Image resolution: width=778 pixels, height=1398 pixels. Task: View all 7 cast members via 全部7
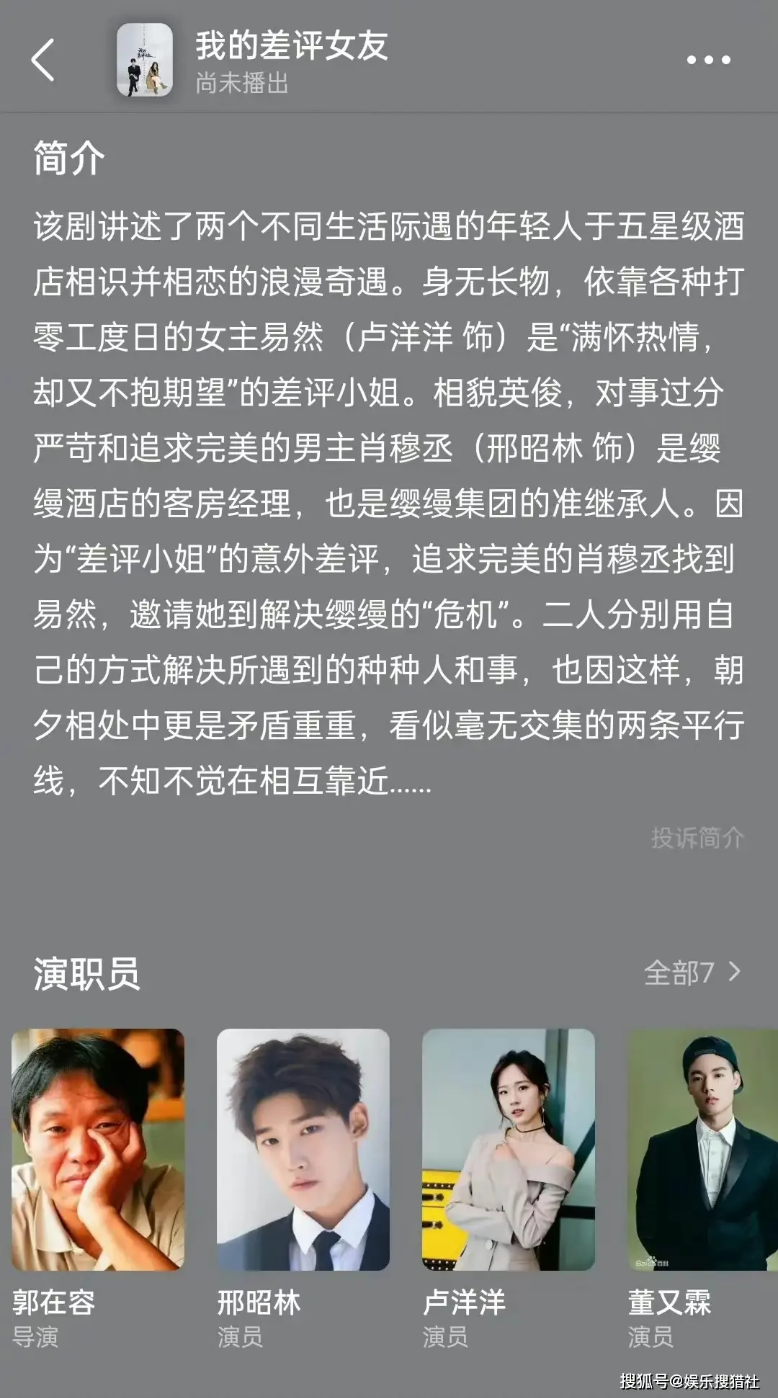point(692,972)
